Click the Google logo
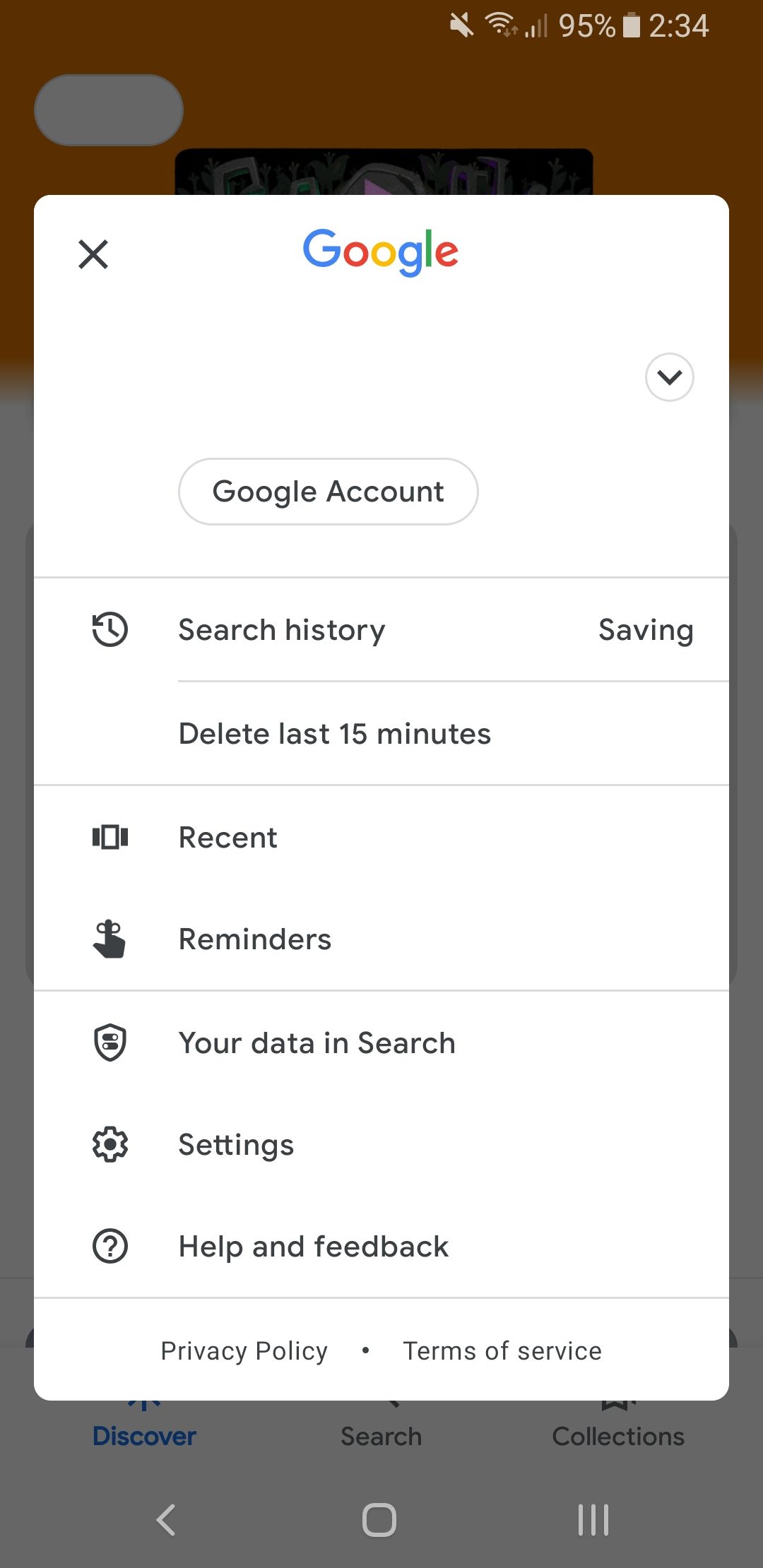763x1568 pixels. pyautogui.click(x=381, y=251)
